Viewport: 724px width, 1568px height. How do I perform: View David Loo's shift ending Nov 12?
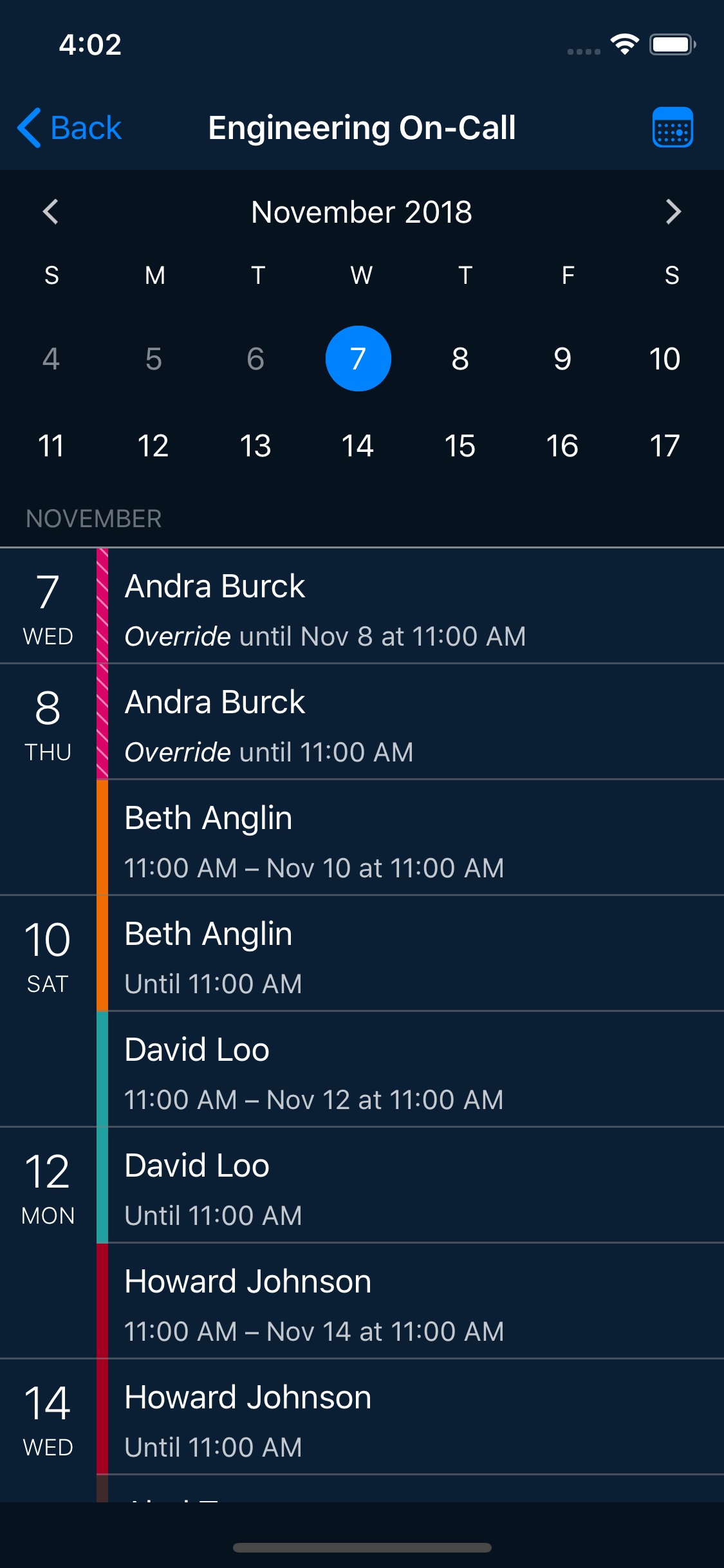pyautogui.click(x=412, y=1069)
